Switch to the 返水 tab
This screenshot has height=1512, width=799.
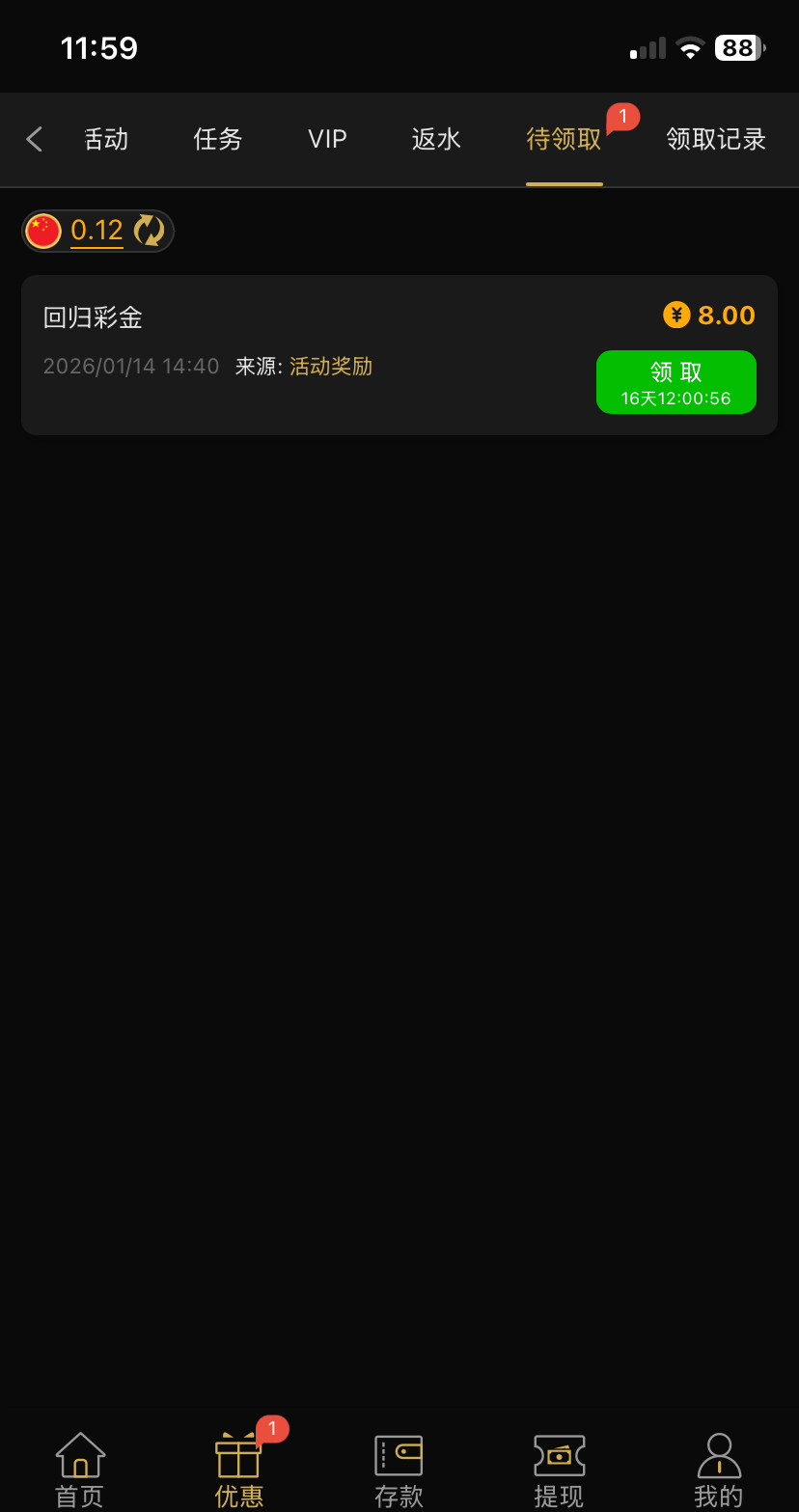tap(436, 140)
